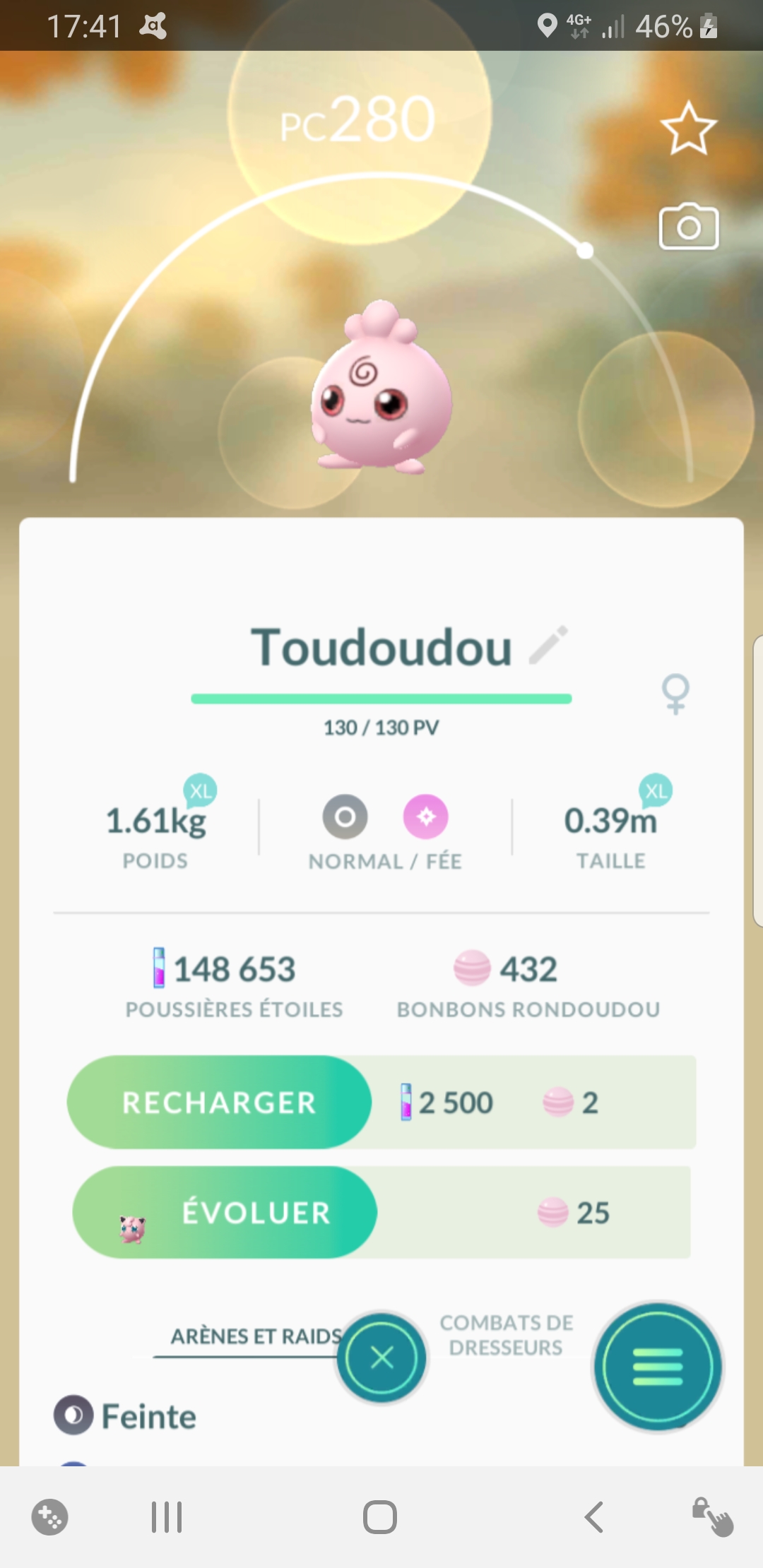Open recent apps from the navigation bar
763x1568 pixels.
167,1517
